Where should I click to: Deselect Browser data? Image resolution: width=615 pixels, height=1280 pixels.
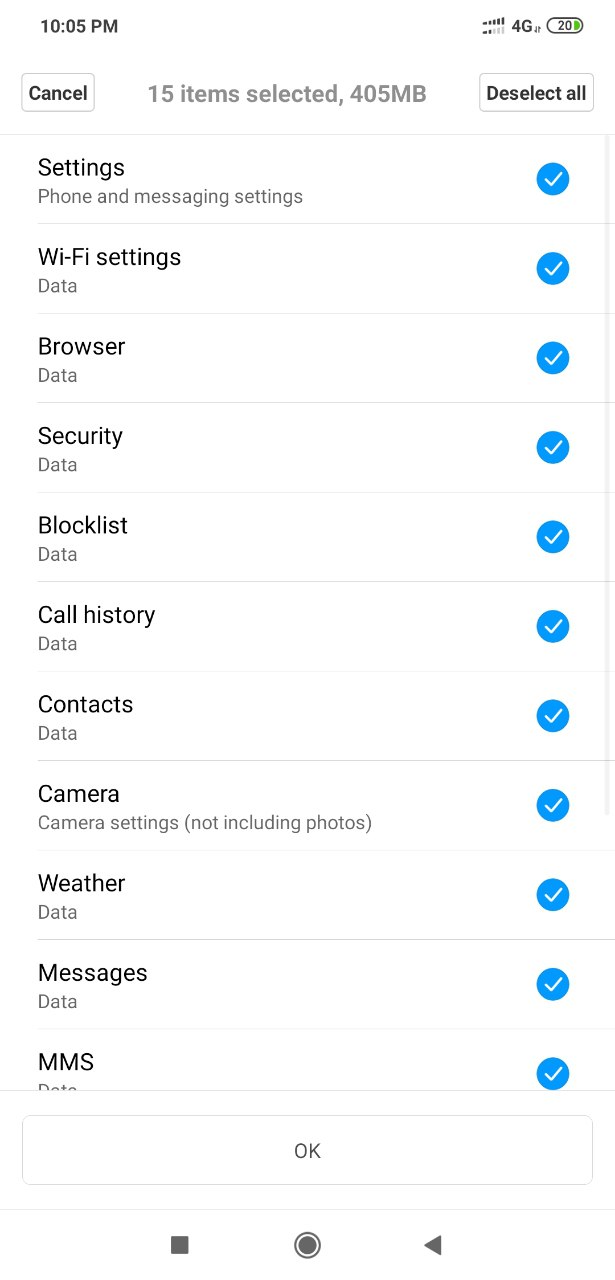pos(553,358)
